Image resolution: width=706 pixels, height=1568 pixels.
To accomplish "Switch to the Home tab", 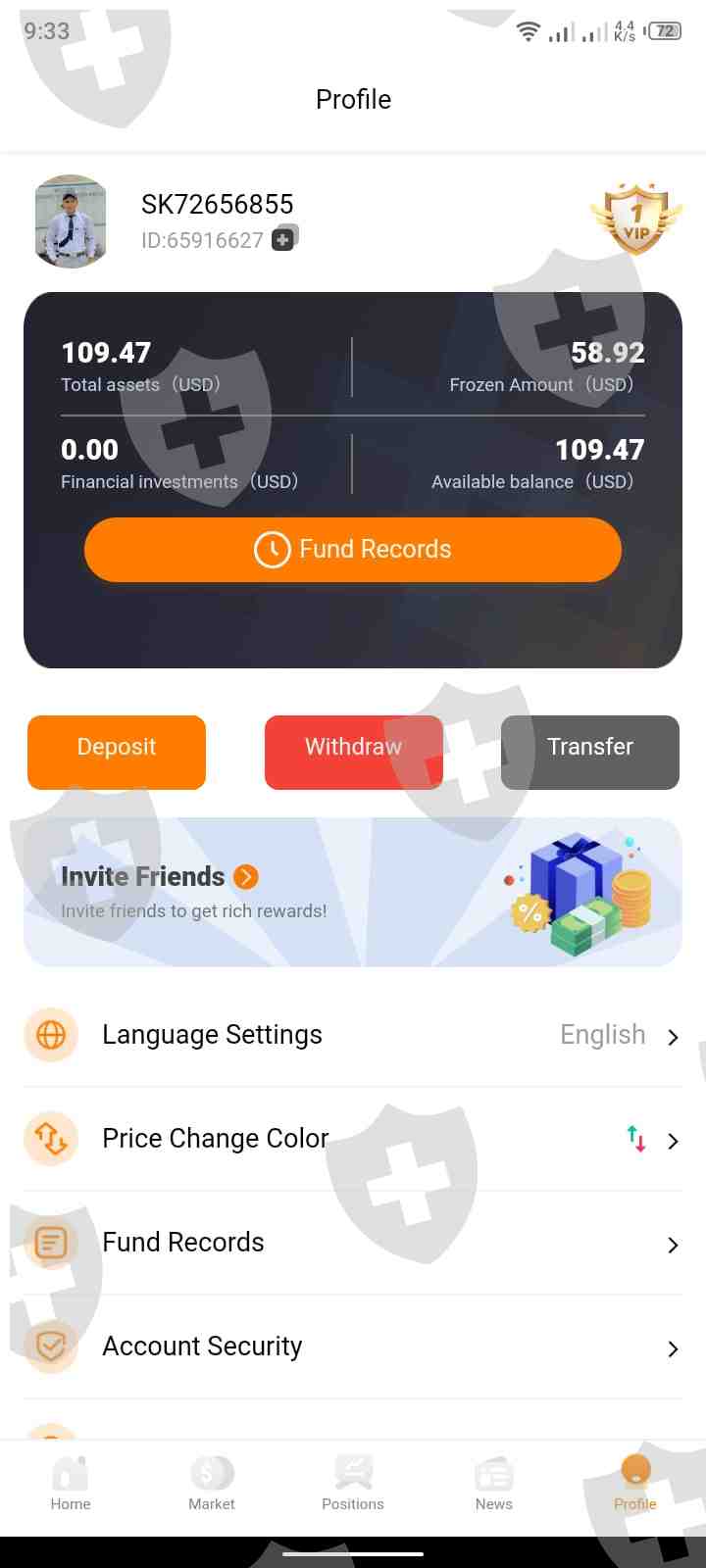I will (x=71, y=1484).
